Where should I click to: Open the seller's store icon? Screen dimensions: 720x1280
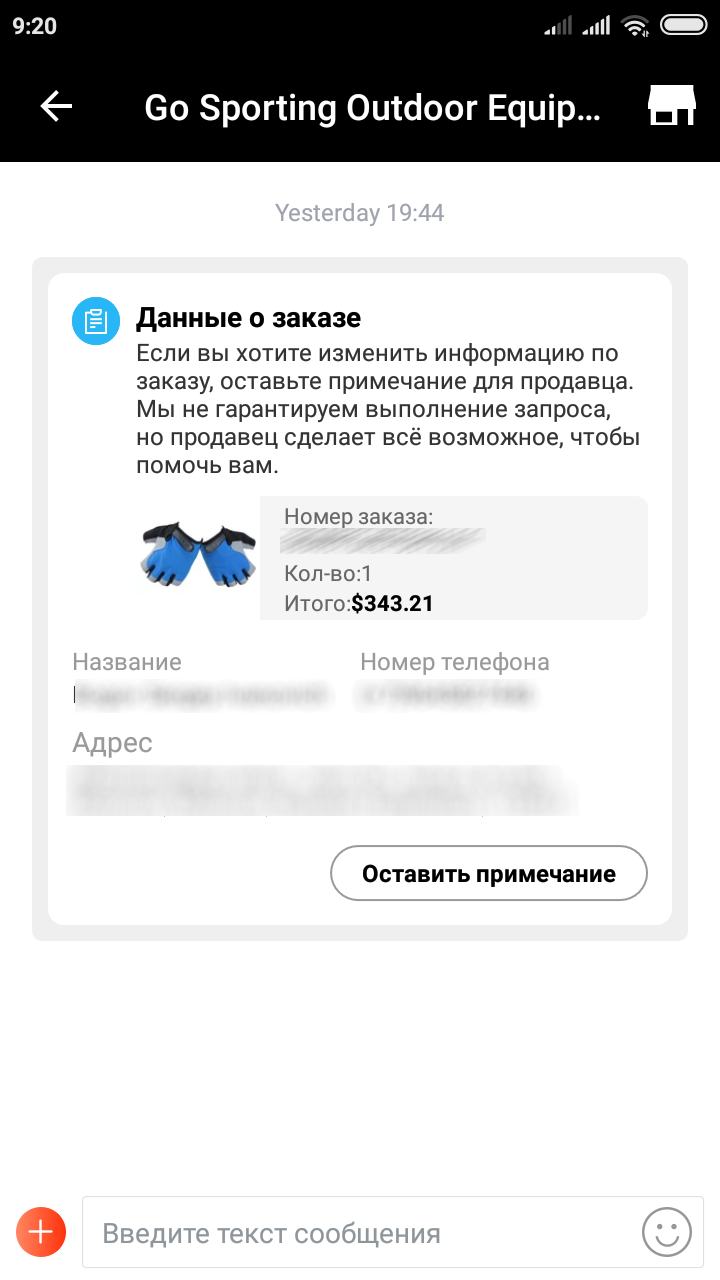click(672, 106)
